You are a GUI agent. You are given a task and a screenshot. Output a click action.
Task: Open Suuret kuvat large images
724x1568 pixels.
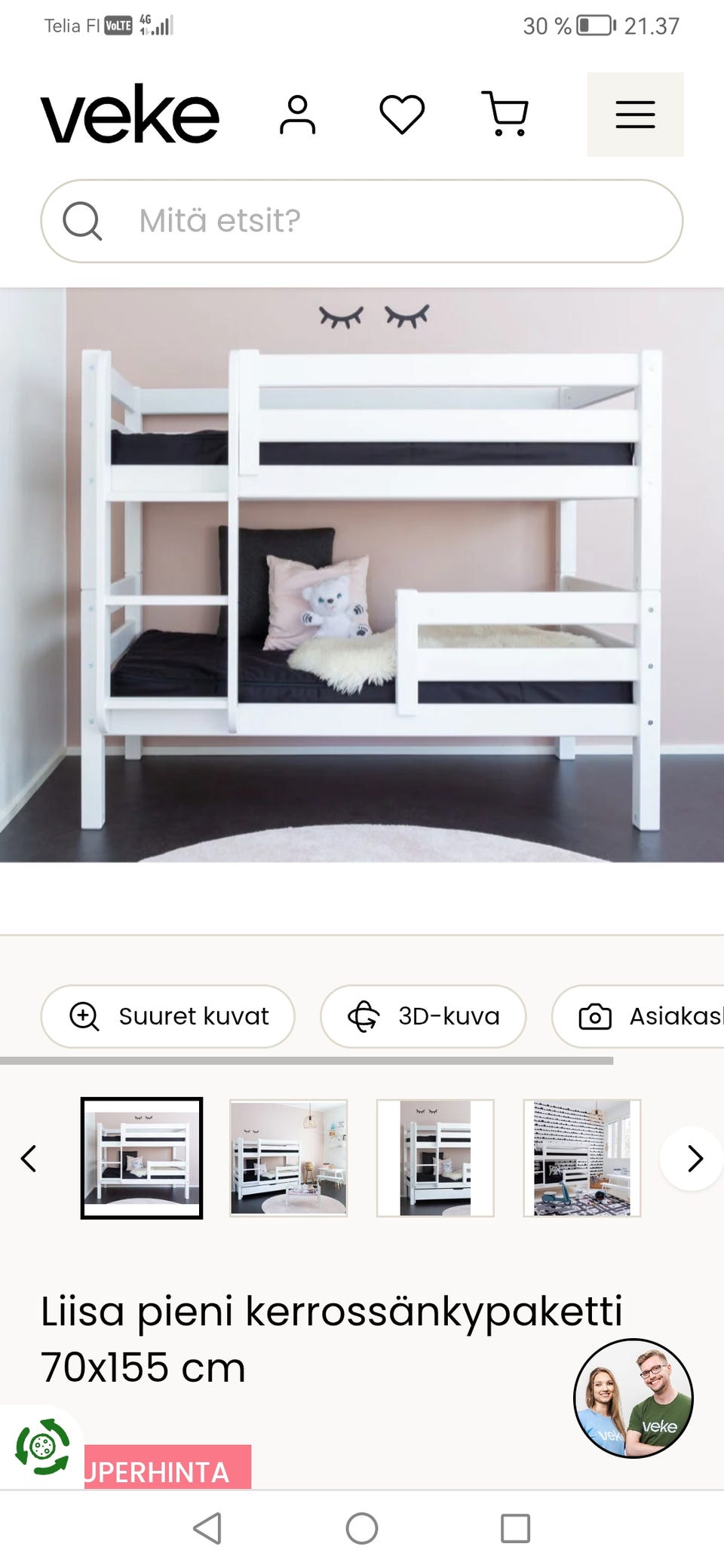167,1016
